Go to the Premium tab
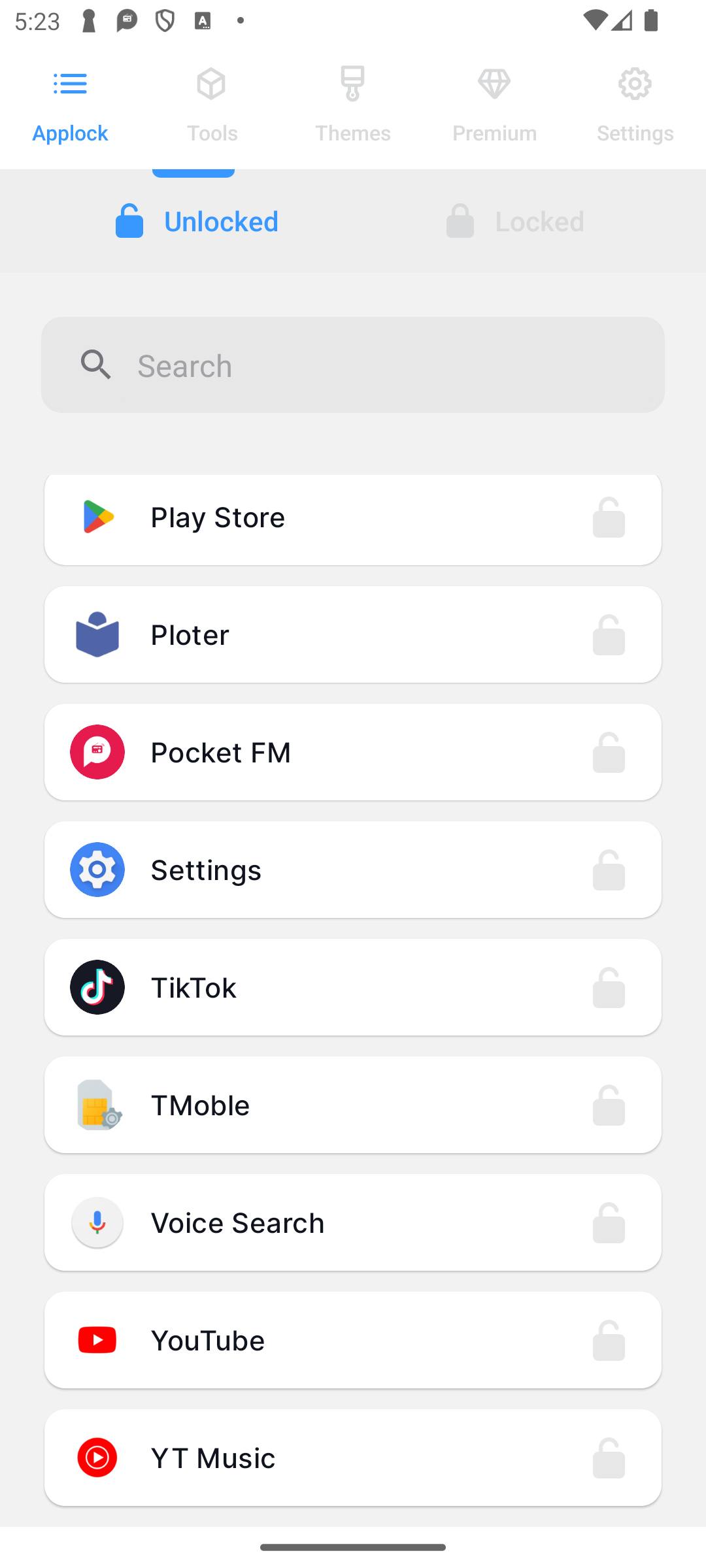Screen dimensions: 706x1568 tap(494, 106)
